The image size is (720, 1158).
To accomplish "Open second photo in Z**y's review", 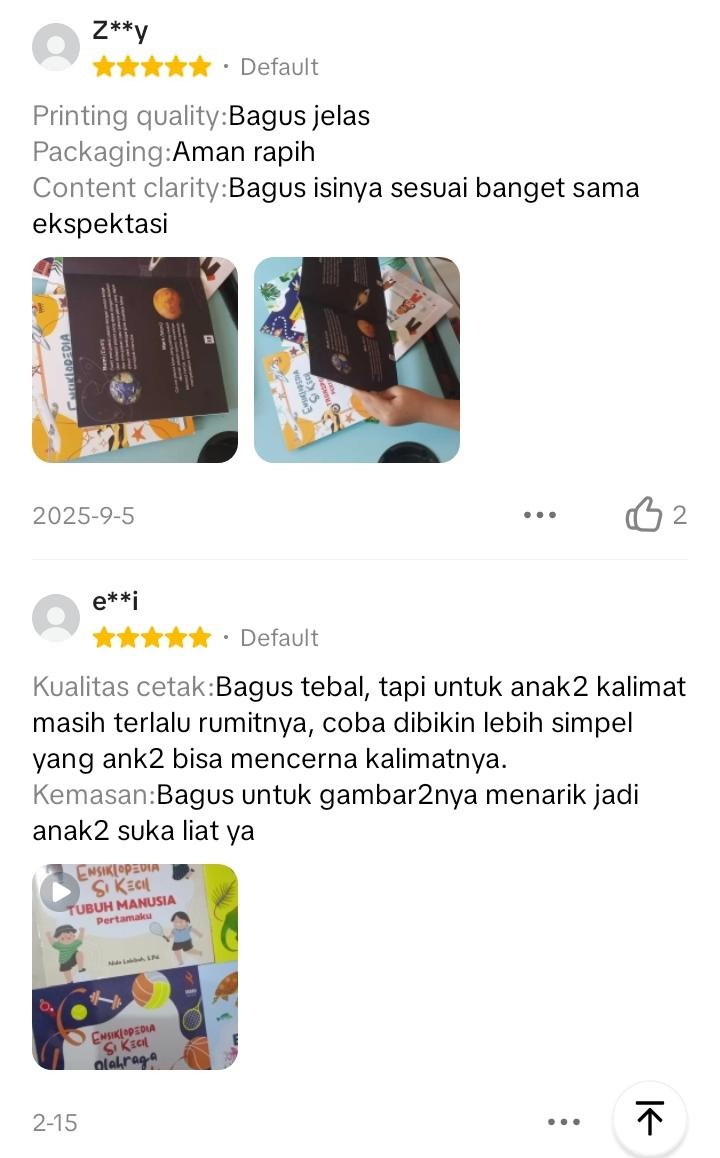I will point(357,360).
